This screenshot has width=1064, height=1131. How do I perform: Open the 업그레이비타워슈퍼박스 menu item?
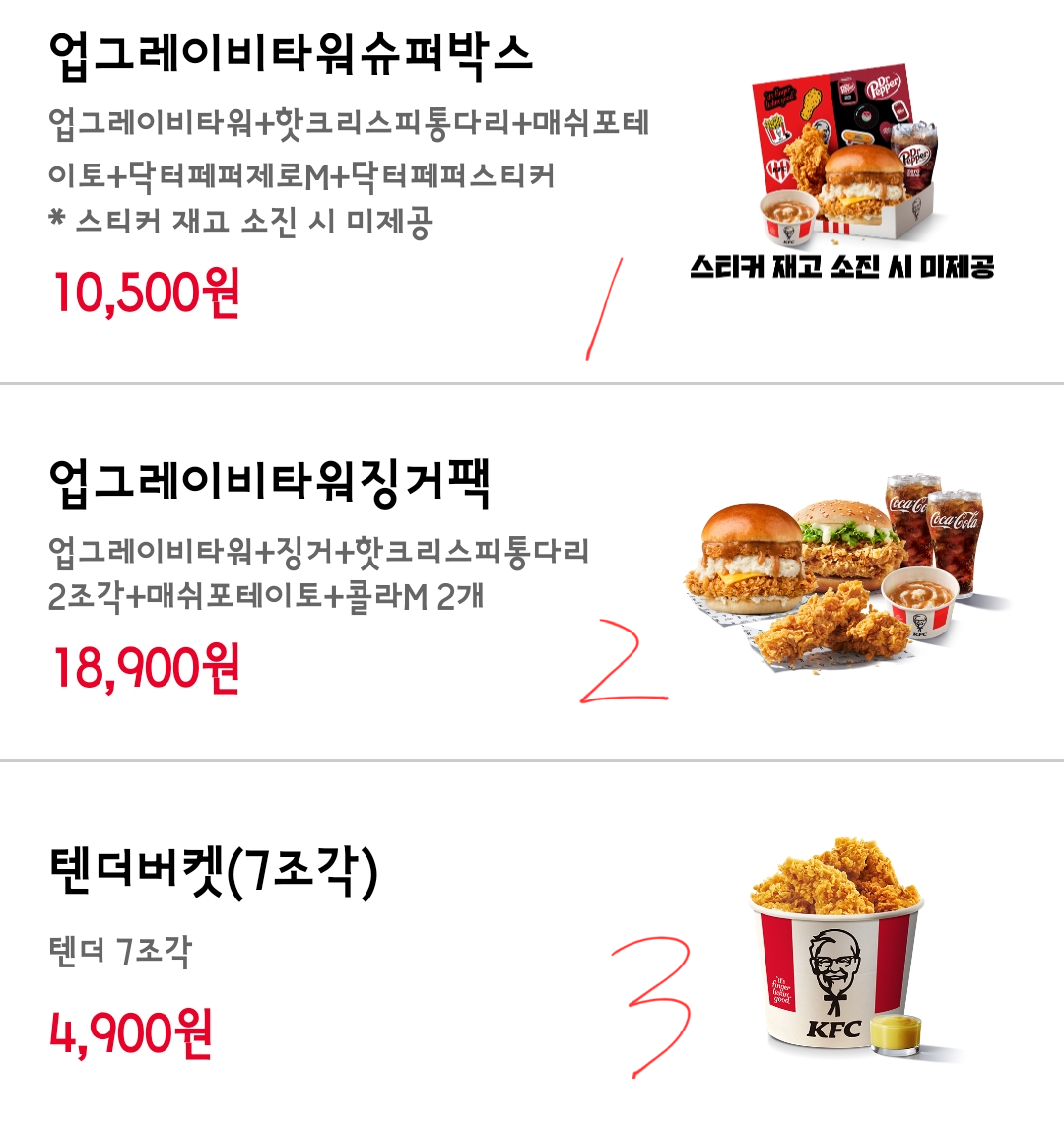tap(292, 53)
